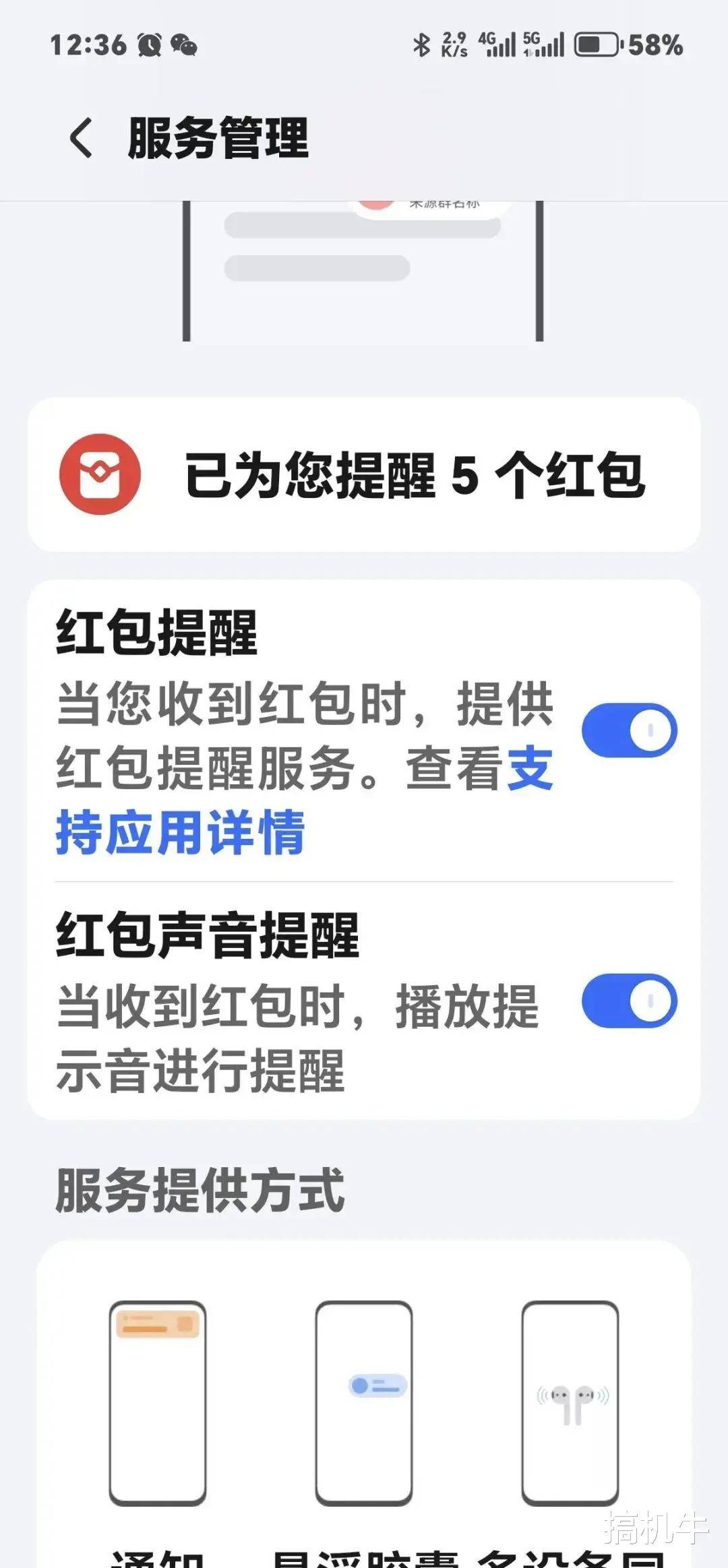The height and width of the screenshot is (1568, 728).
Task: Select the 红包提醒 settings entry
Action: tap(154, 631)
